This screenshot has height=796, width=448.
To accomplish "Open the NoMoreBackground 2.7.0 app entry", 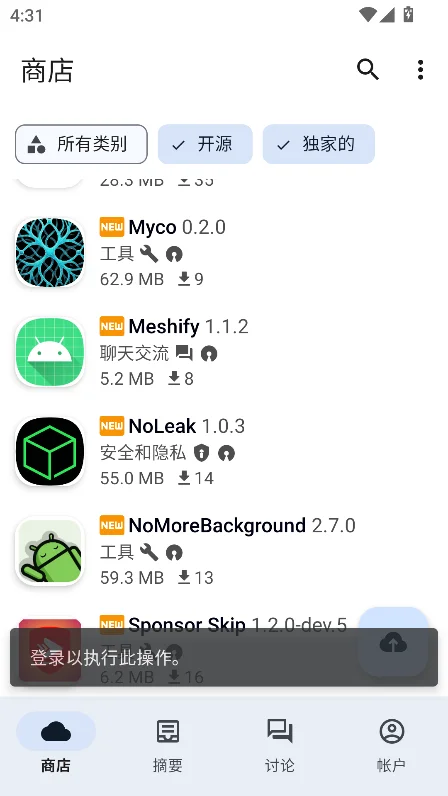I will [224, 551].
